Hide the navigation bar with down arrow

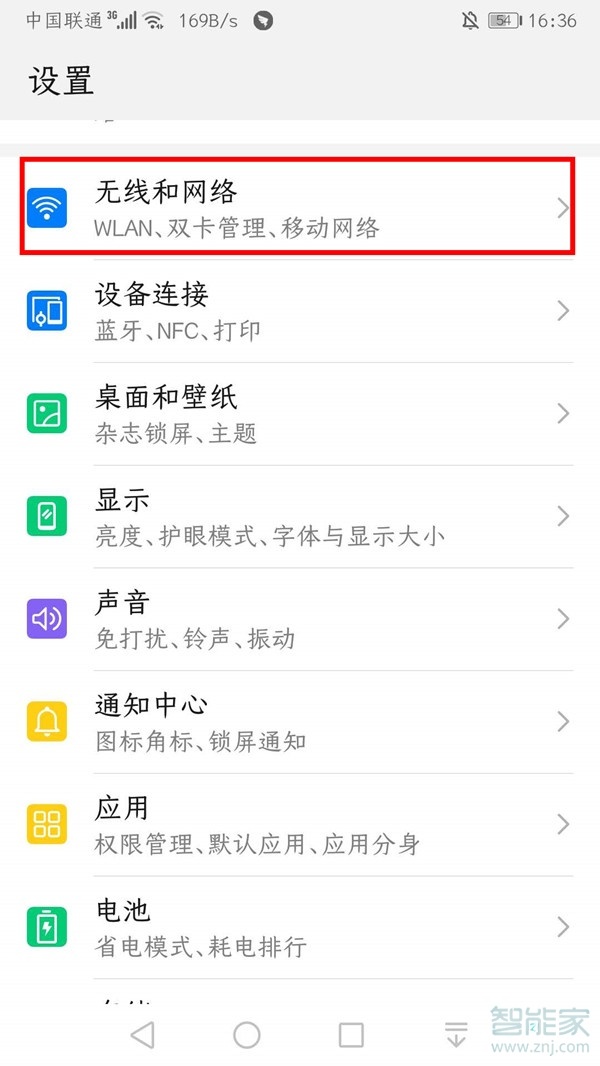pyautogui.click(x=456, y=1035)
